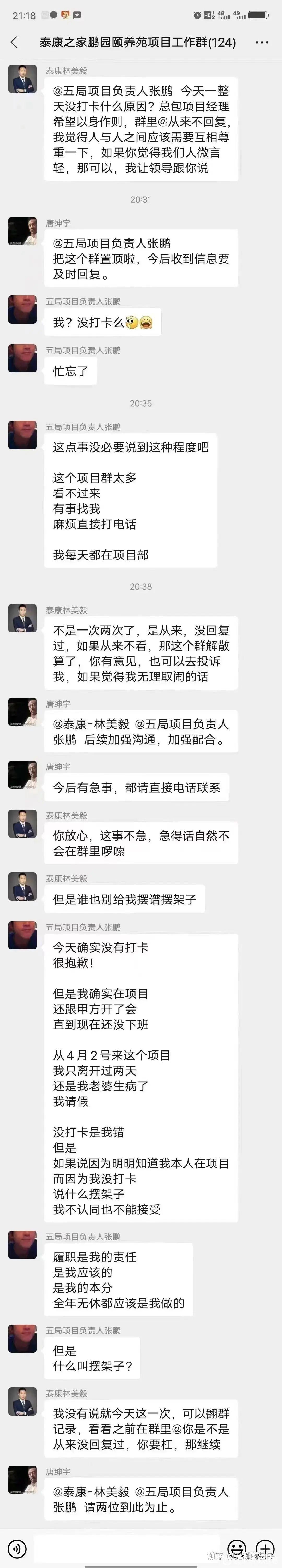The height and width of the screenshot is (1568, 282).
Task: Open 张鹏's avatar beside 忙忘了 message
Action: point(22,358)
